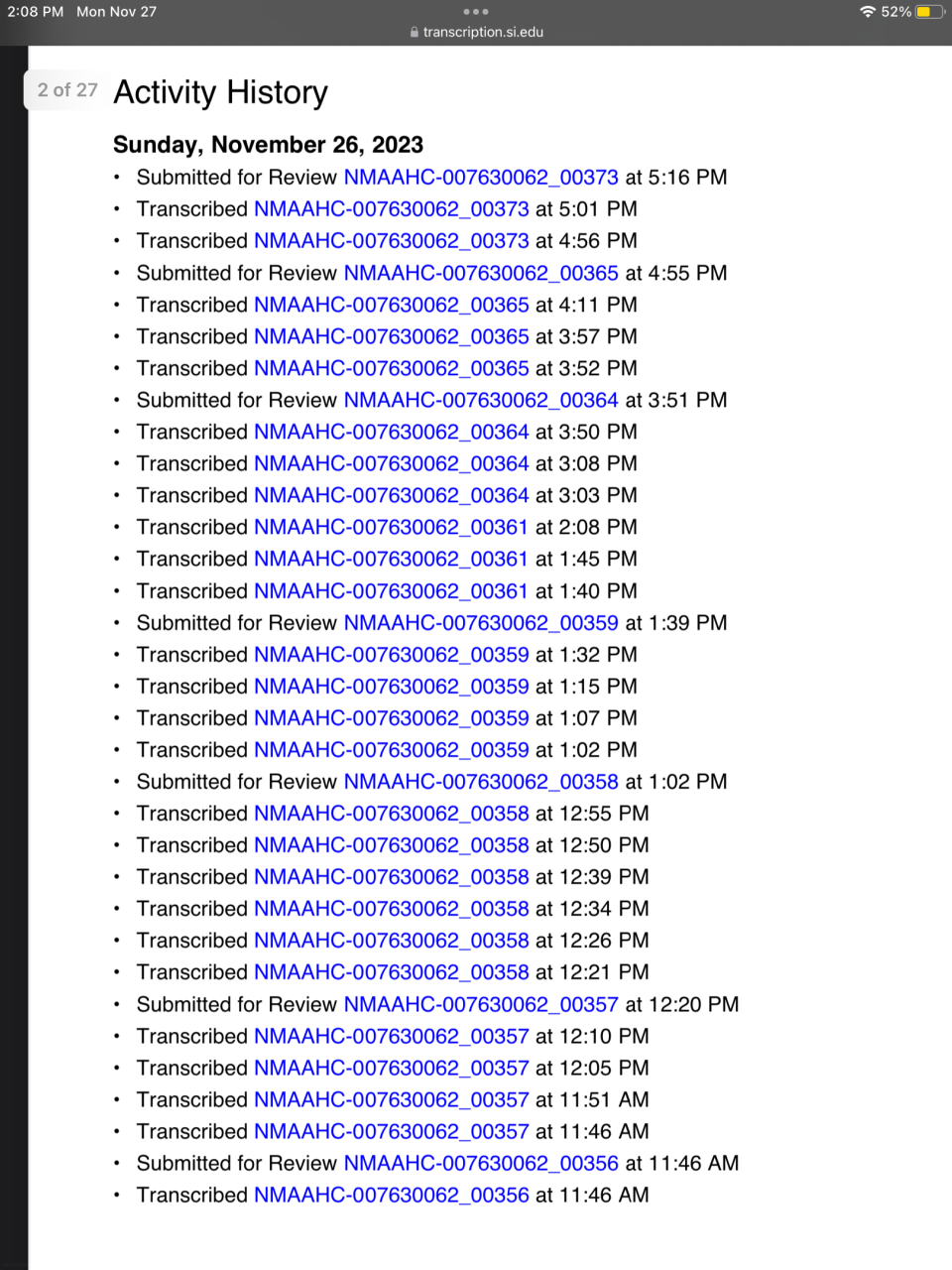Open NMAAHC-007630062_00373 submitted at 5:16 PM

(481, 178)
